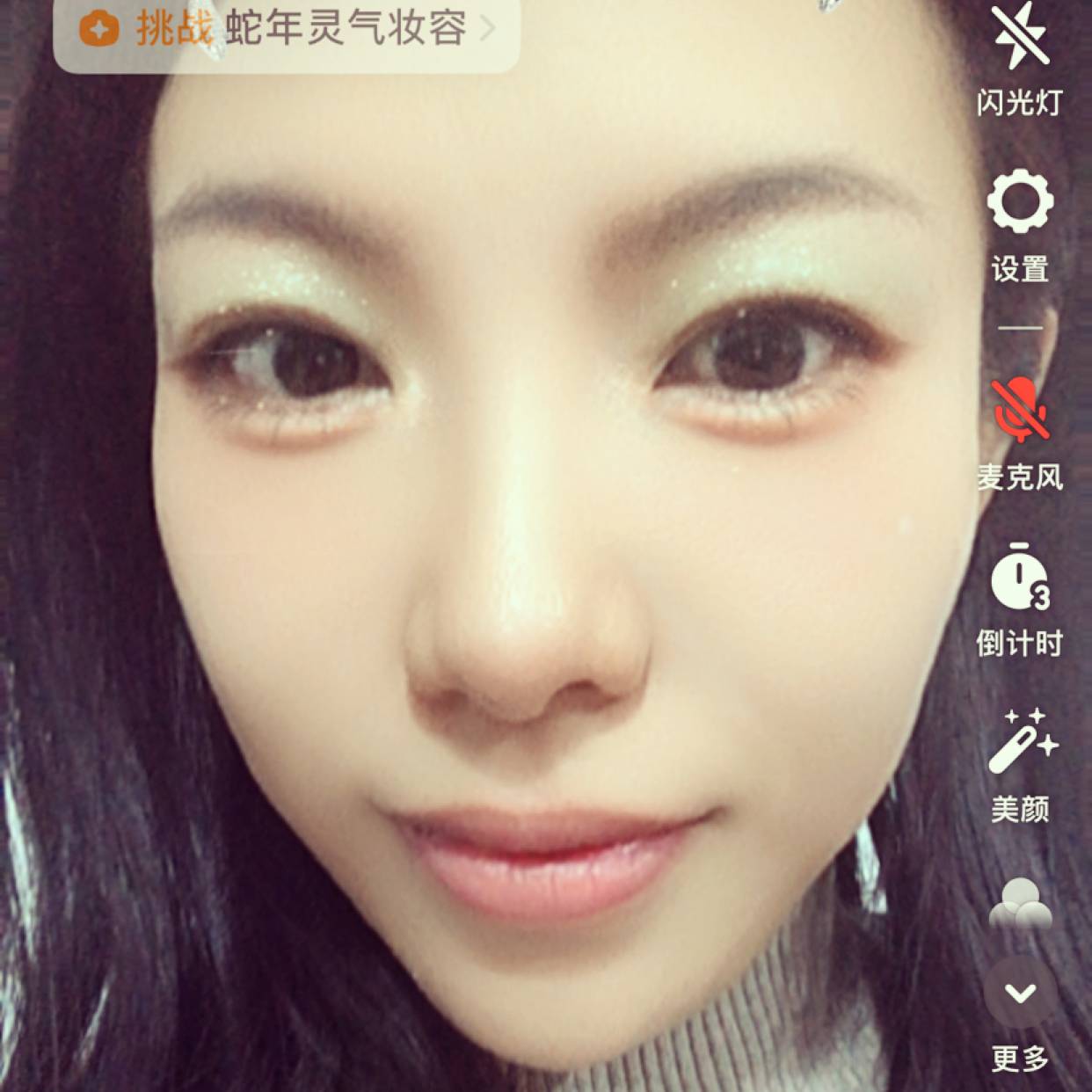Image resolution: width=1092 pixels, height=1092 pixels.
Task: Open the 蛇年灵气妆容 challenge banner
Action: pyautogui.click(x=287, y=30)
